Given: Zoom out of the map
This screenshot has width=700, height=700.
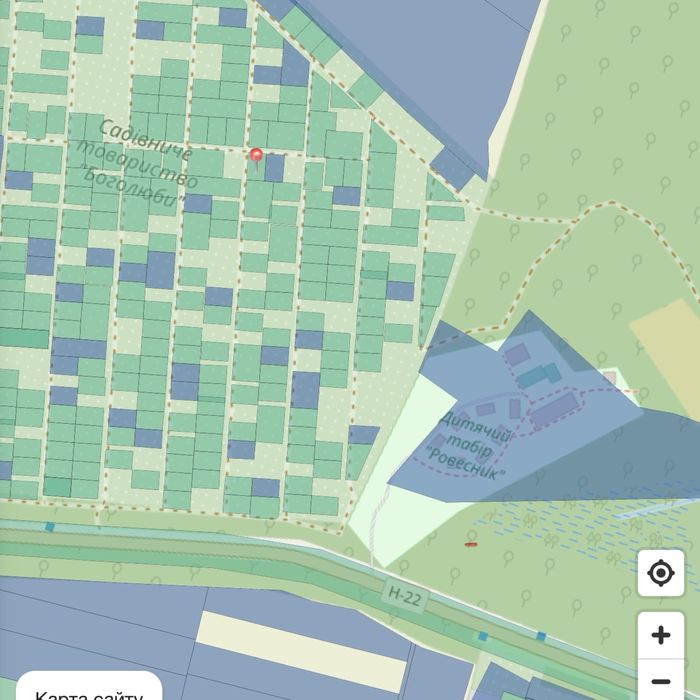Looking at the screenshot, I should (660, 684).
